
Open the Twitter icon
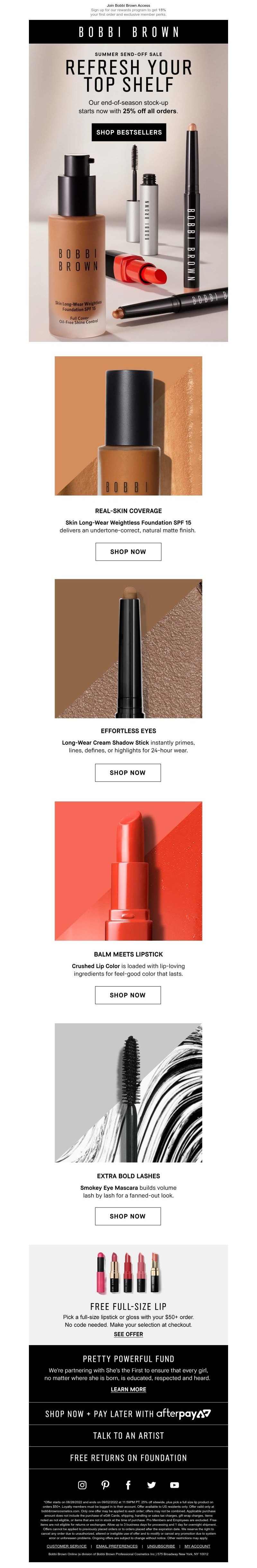coord(151,1485)
